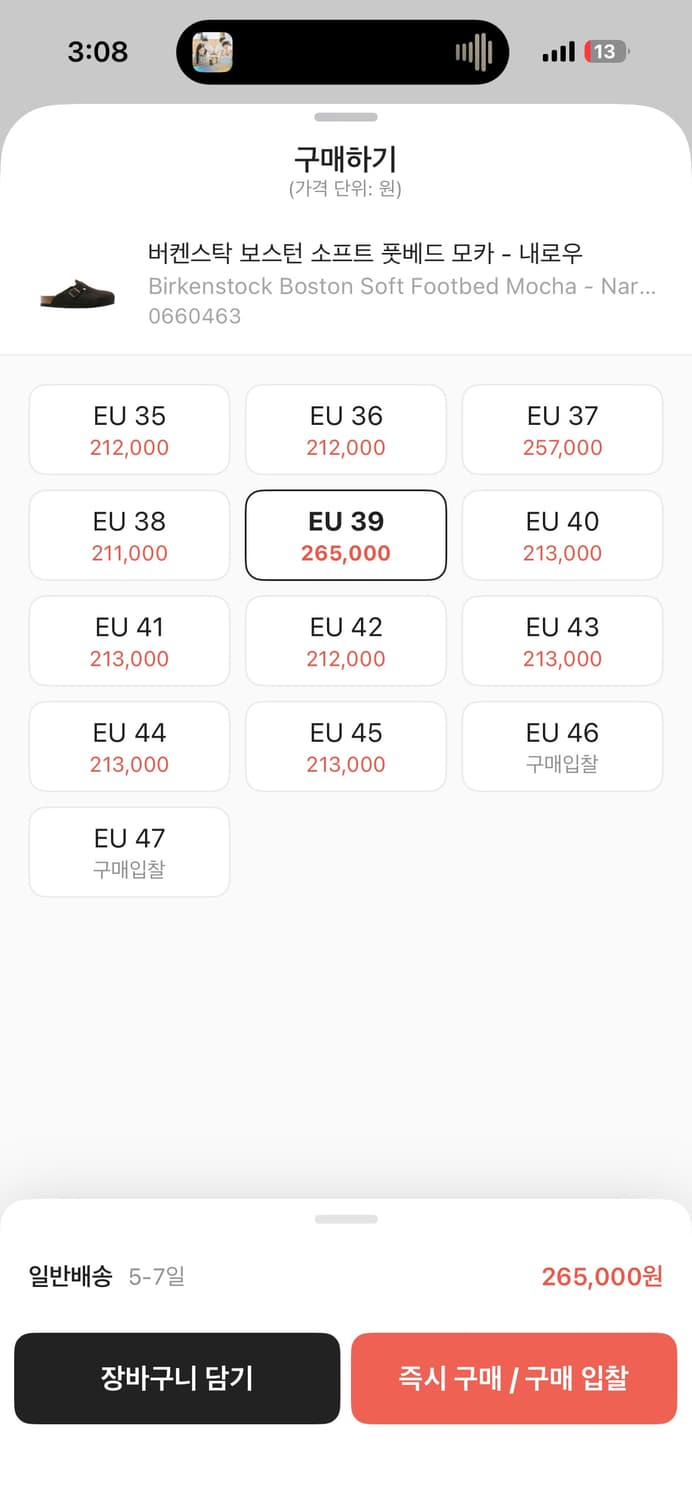Add to cart with 장바구니 담기
692x1500 pixels.
(x=177, y=1378)
